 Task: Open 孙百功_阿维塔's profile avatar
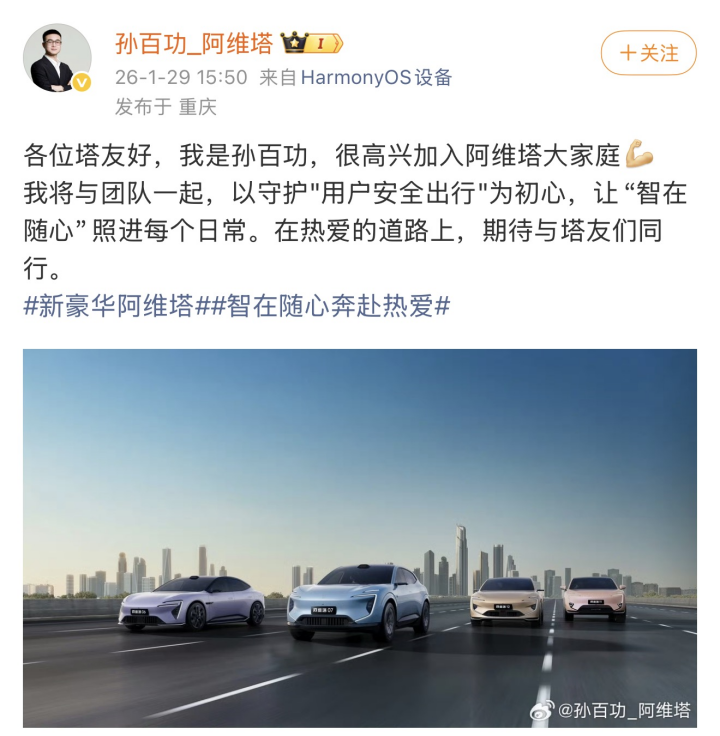58,58
